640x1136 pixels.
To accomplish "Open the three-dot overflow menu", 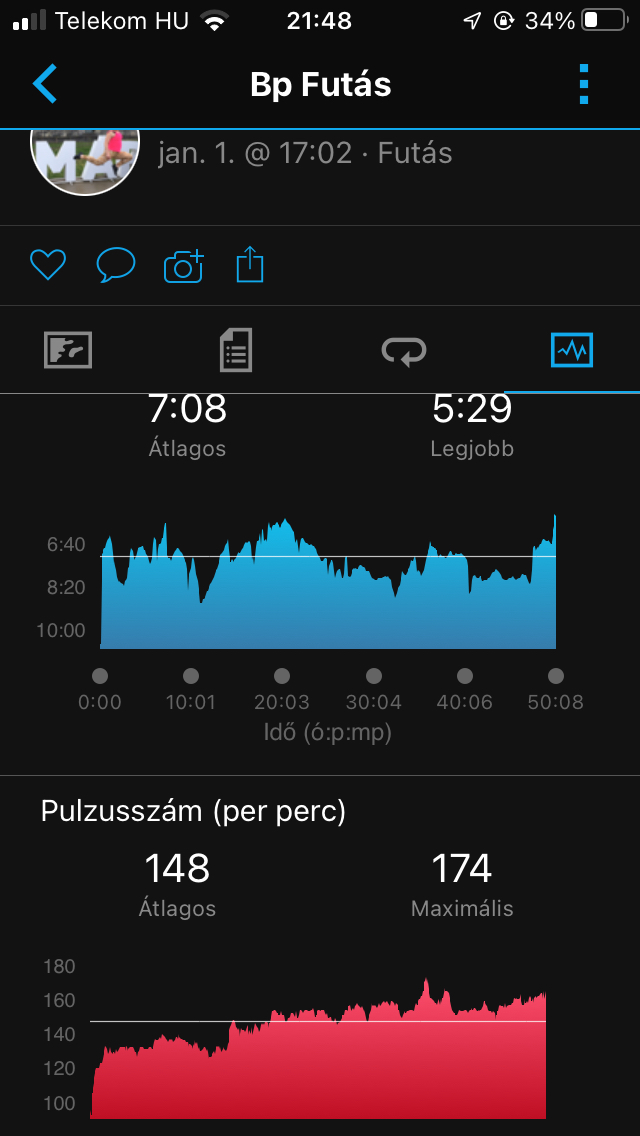I will coord(585,84).
